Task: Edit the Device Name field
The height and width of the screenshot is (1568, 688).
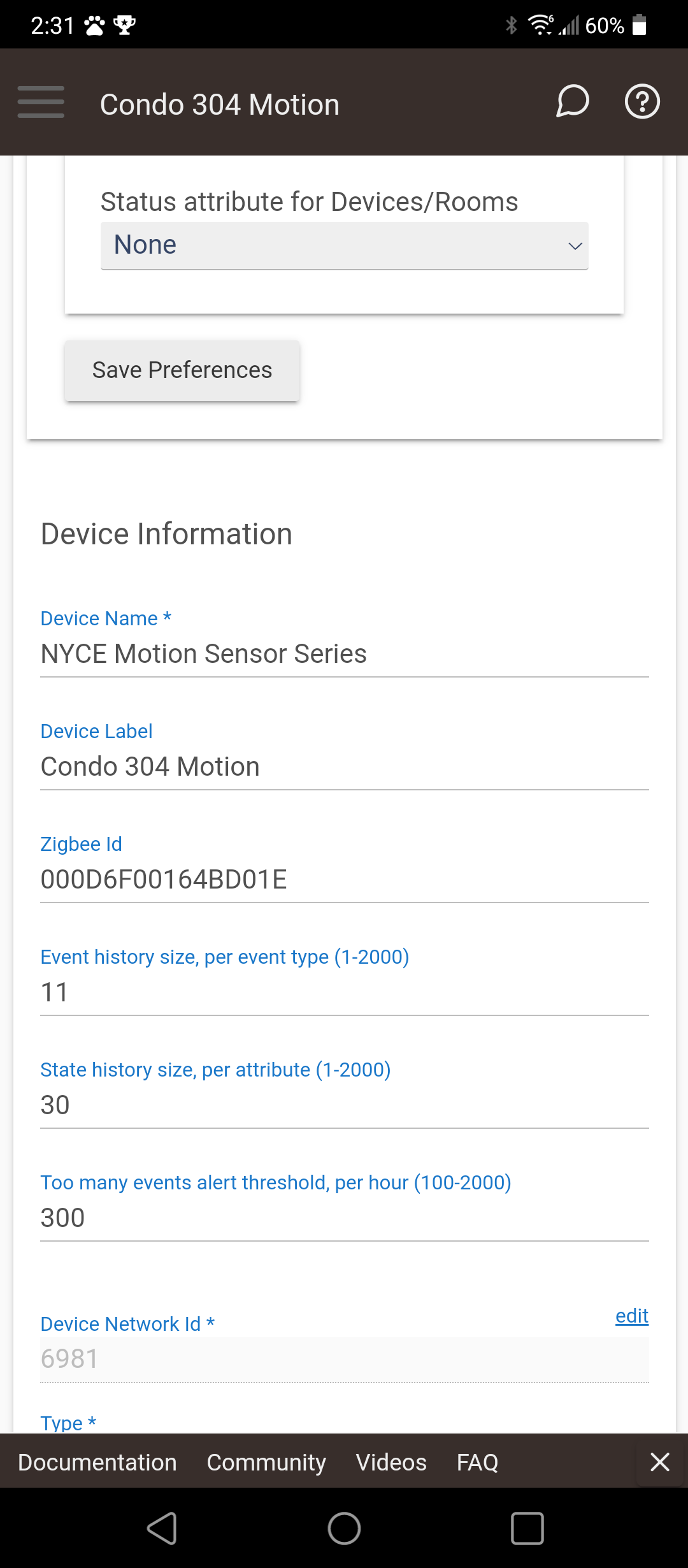Action: [x=344, y=654]
